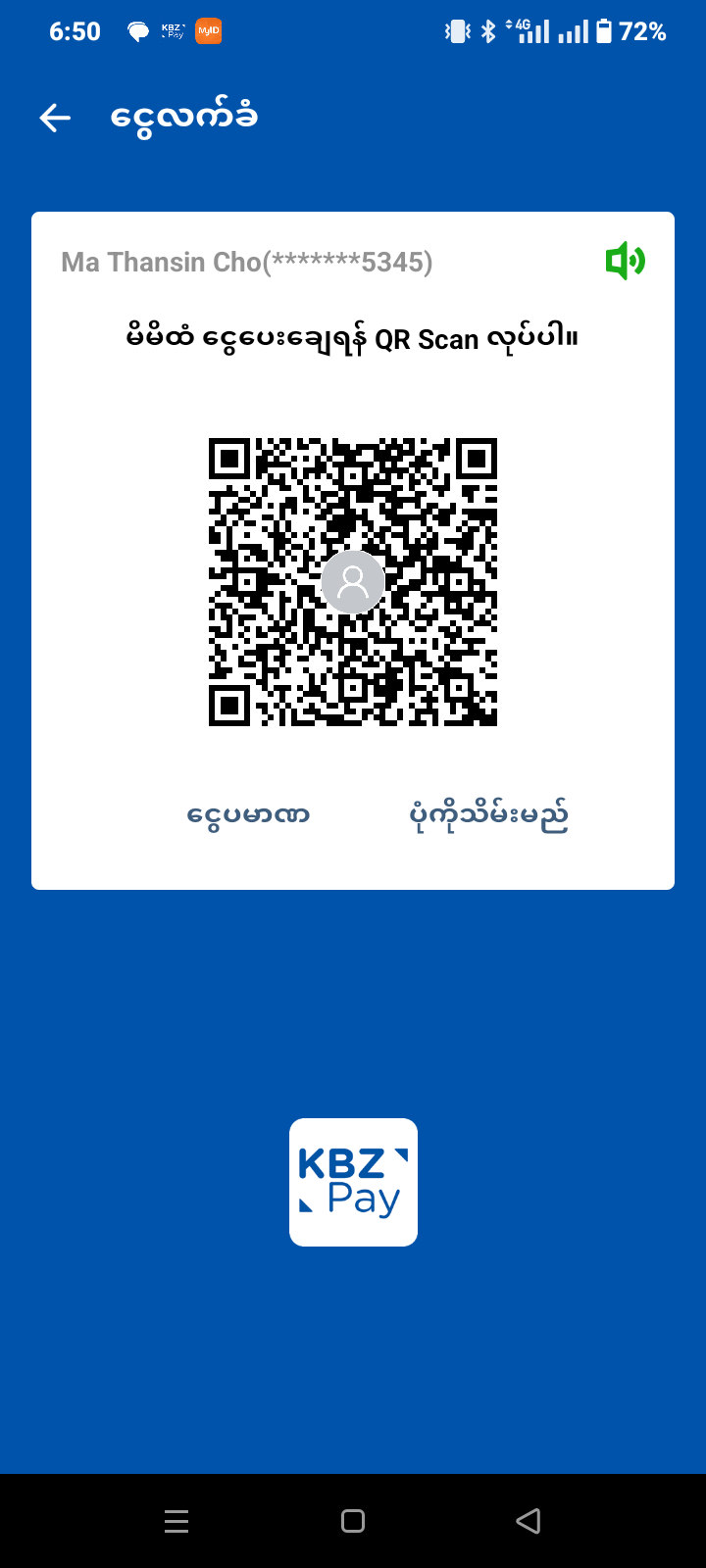Tap ပုံကိုသိမ်းမည် to save the image

(488, 815)
